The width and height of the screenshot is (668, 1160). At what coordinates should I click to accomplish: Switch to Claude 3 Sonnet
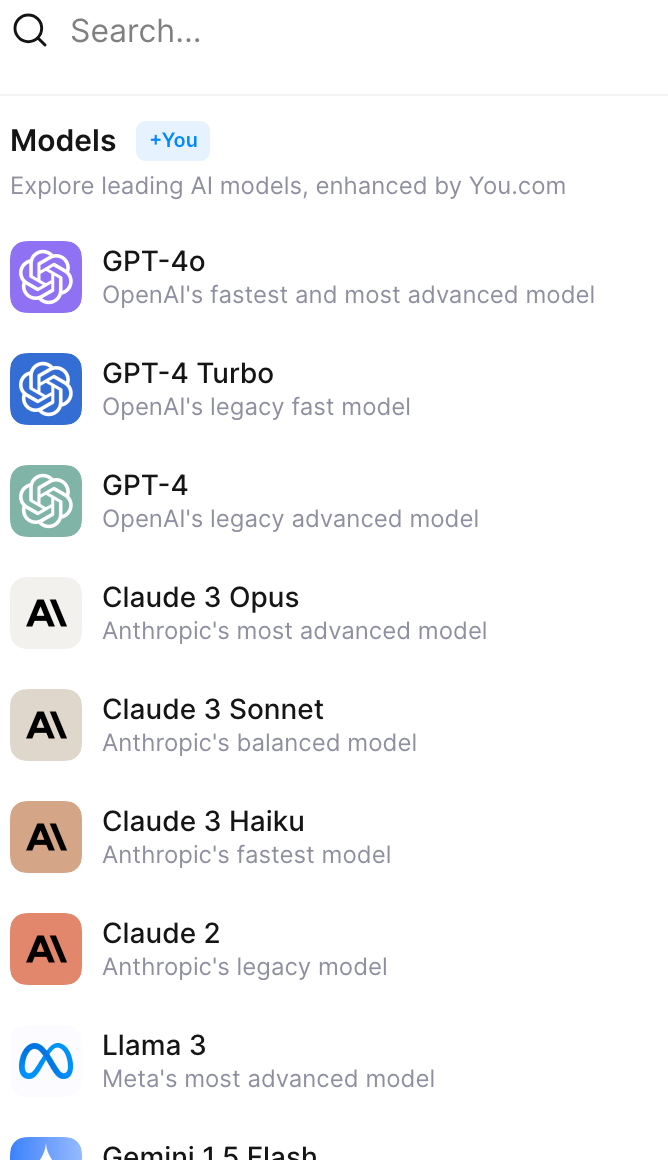point(334,725)
